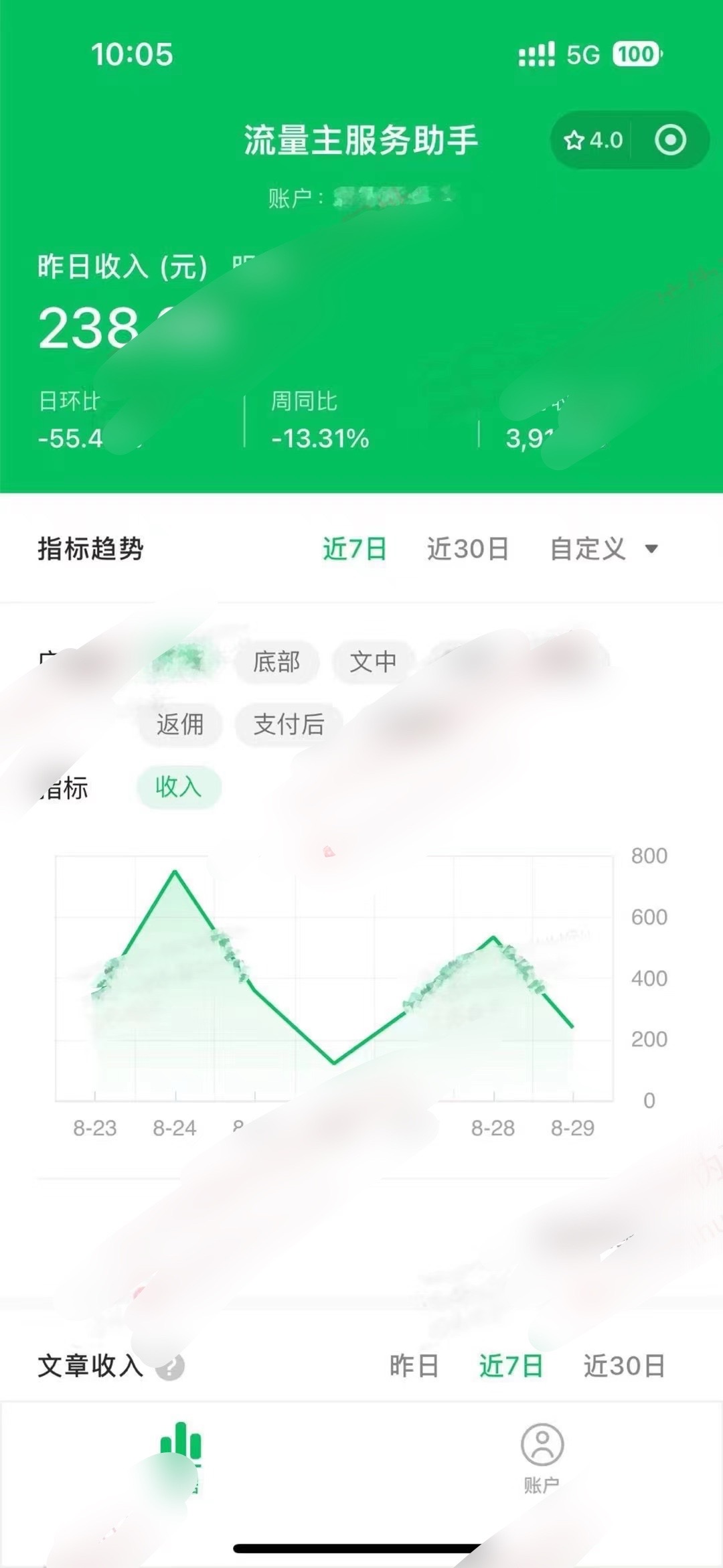Select the 返佣 chip
723x1568 pixels.
tap(180, 724)
